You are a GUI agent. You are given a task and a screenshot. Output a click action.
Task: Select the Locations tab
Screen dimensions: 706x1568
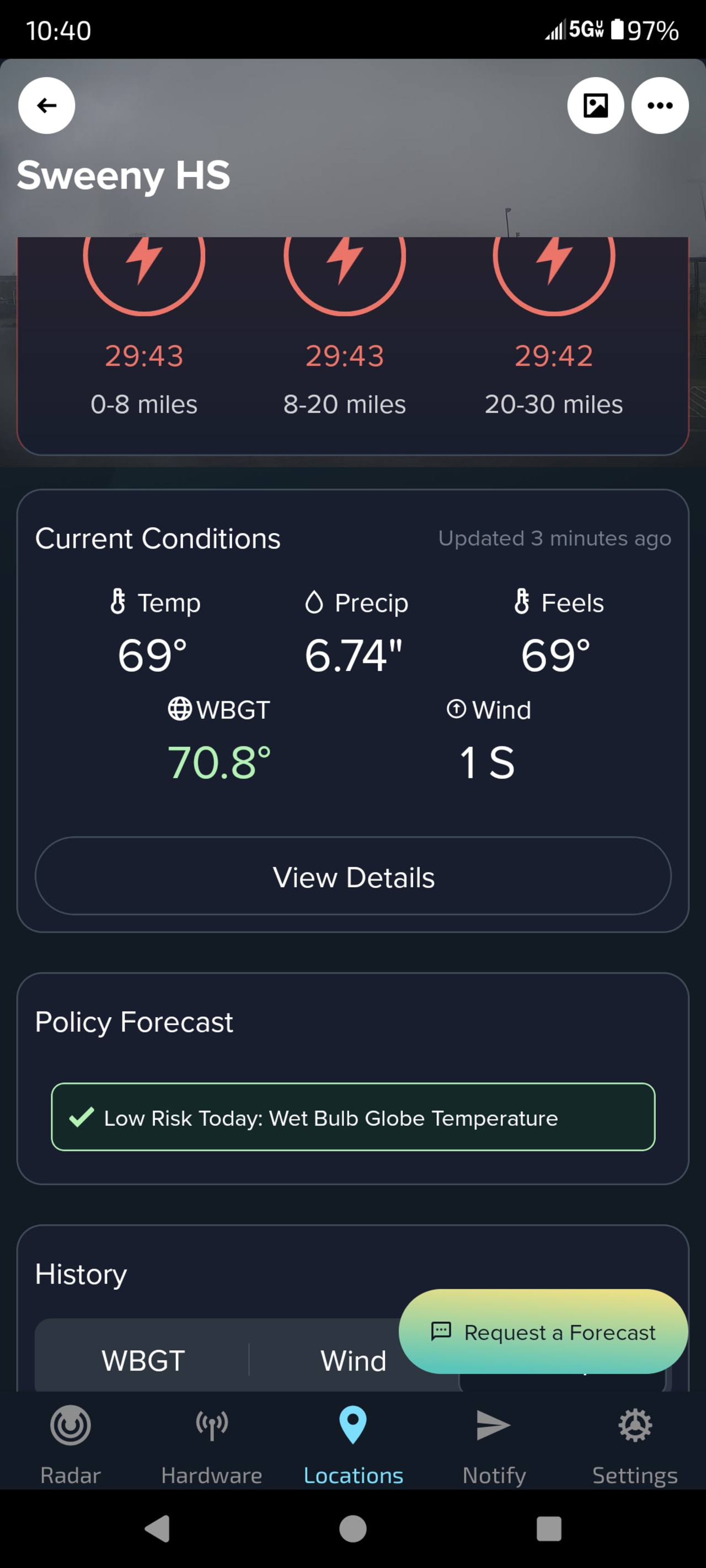(x=354, y=1443)
